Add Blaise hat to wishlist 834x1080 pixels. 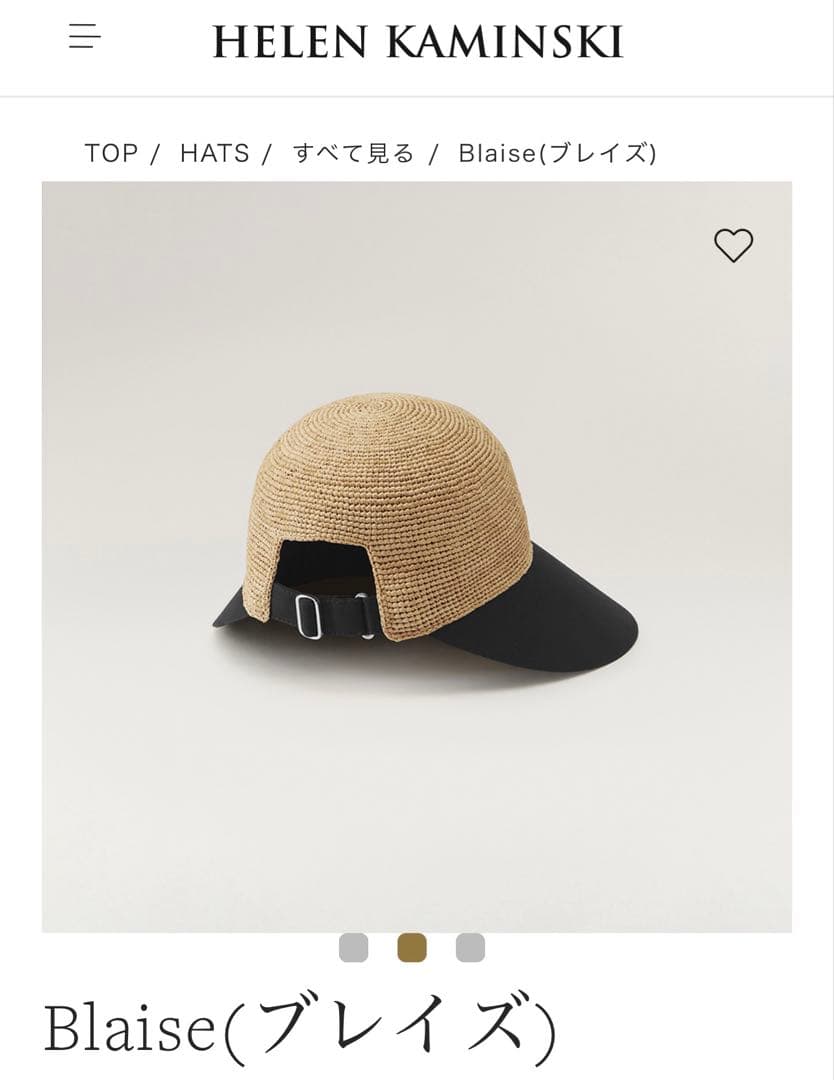pos(733,245)
